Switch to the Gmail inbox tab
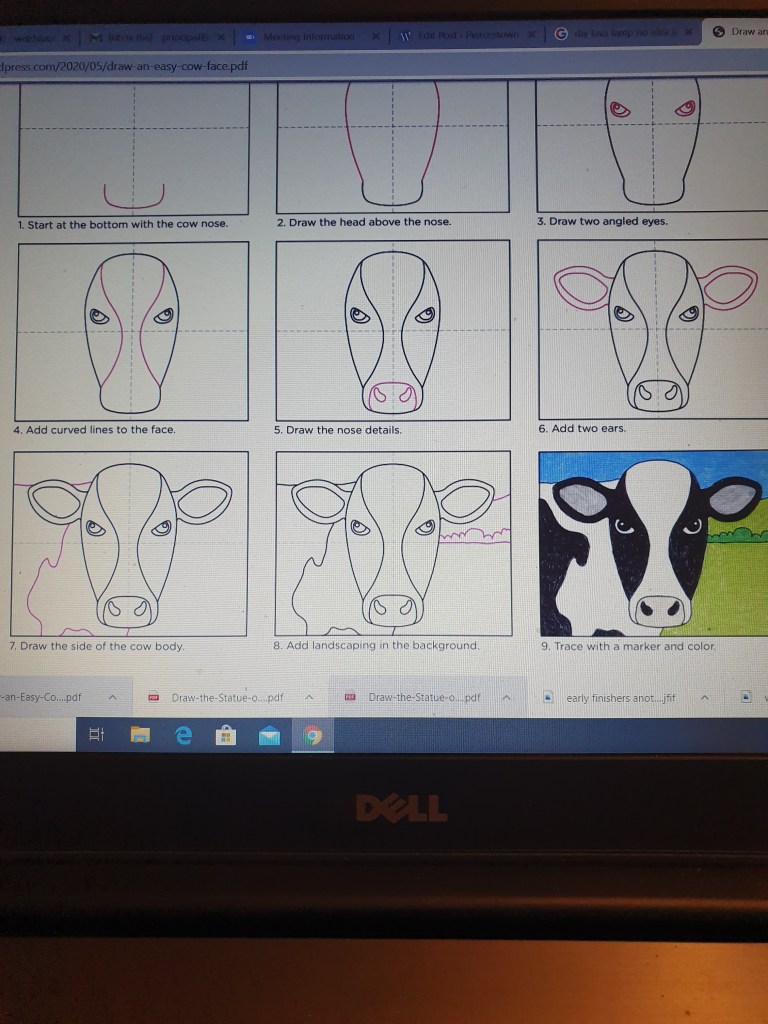 point(150,37)
